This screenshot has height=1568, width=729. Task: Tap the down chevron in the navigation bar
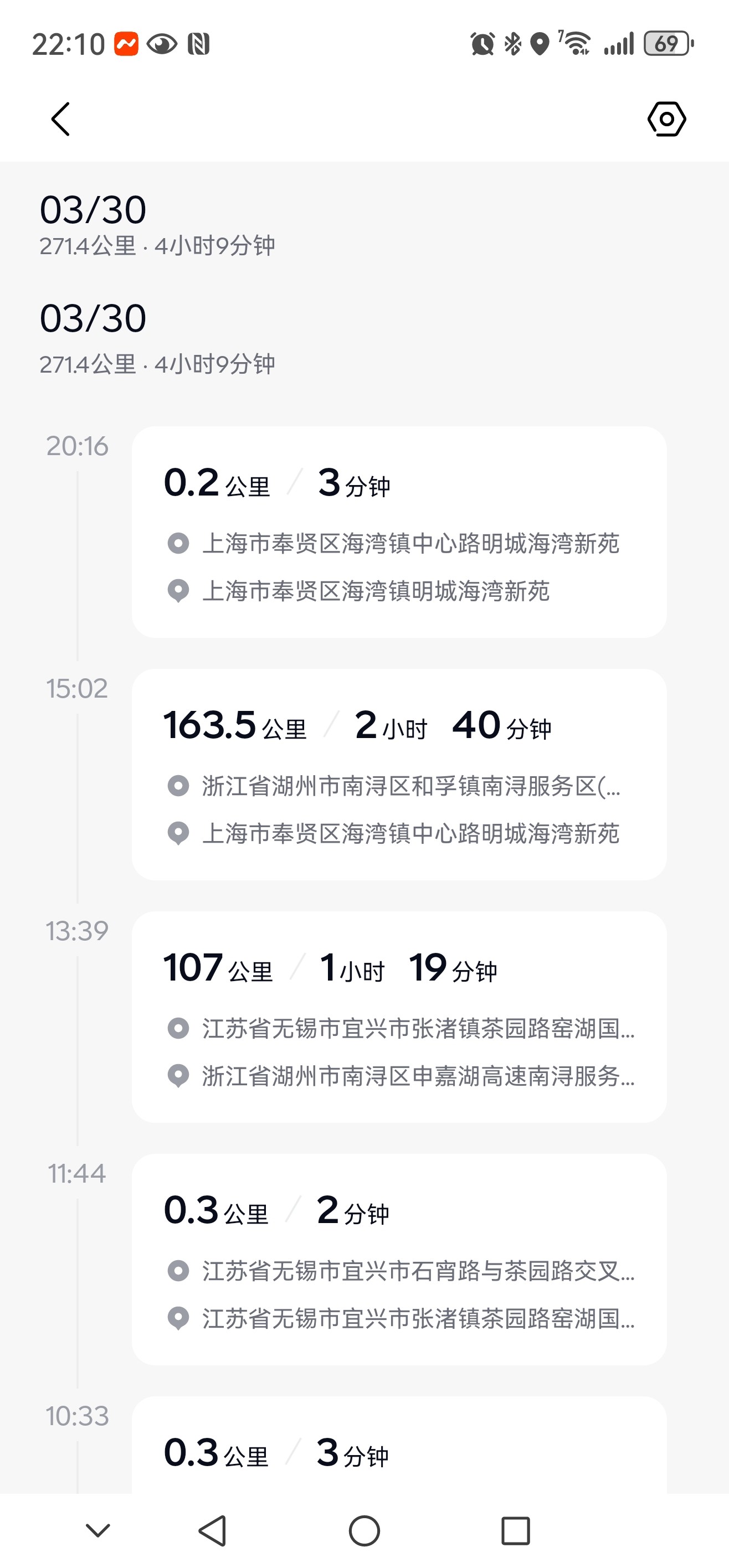pyautogui.click(x=98, y=1530)
